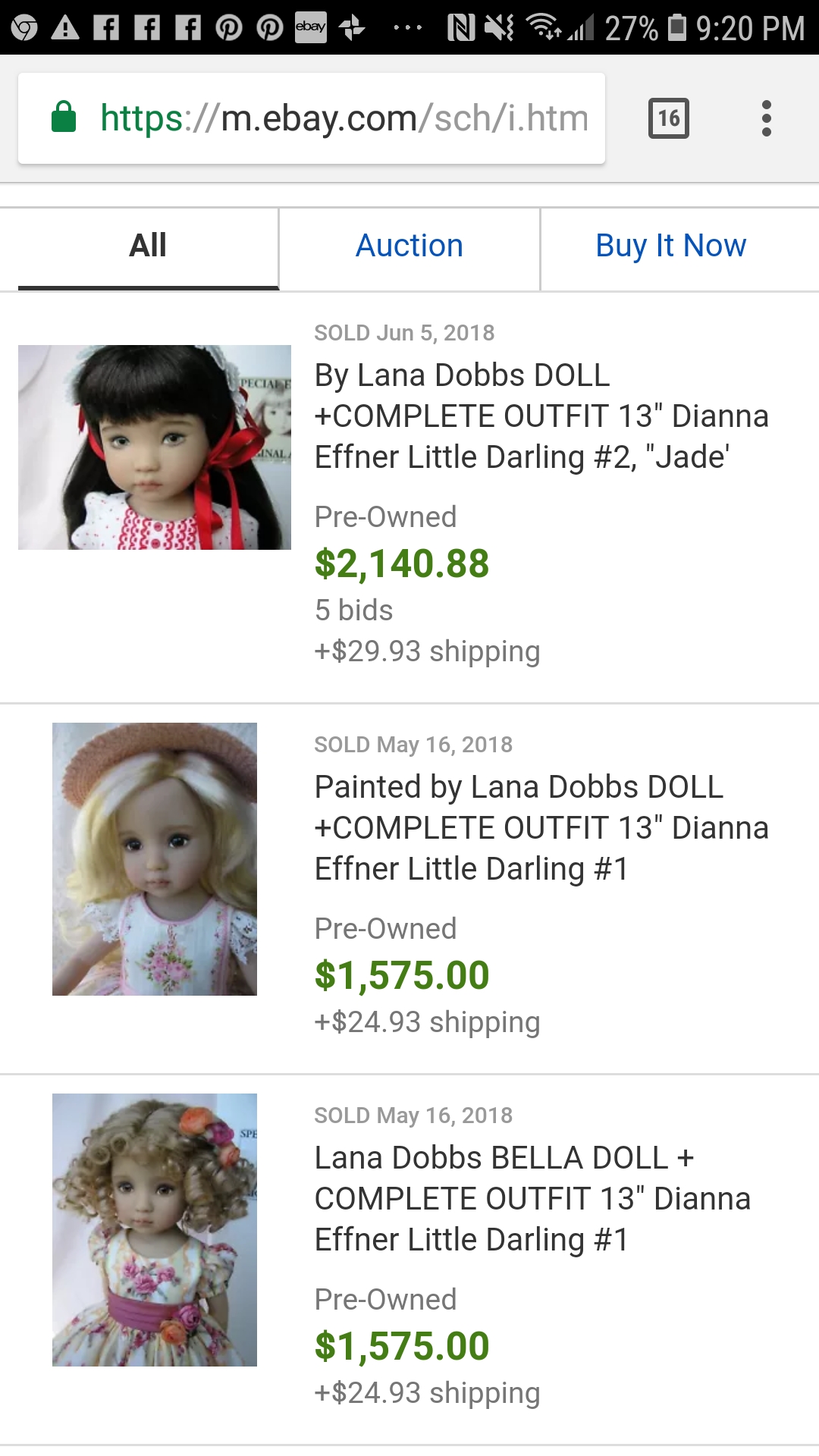
Task: View the curly-haired Bella doll photo
Action: click(x=155, y=1229)
